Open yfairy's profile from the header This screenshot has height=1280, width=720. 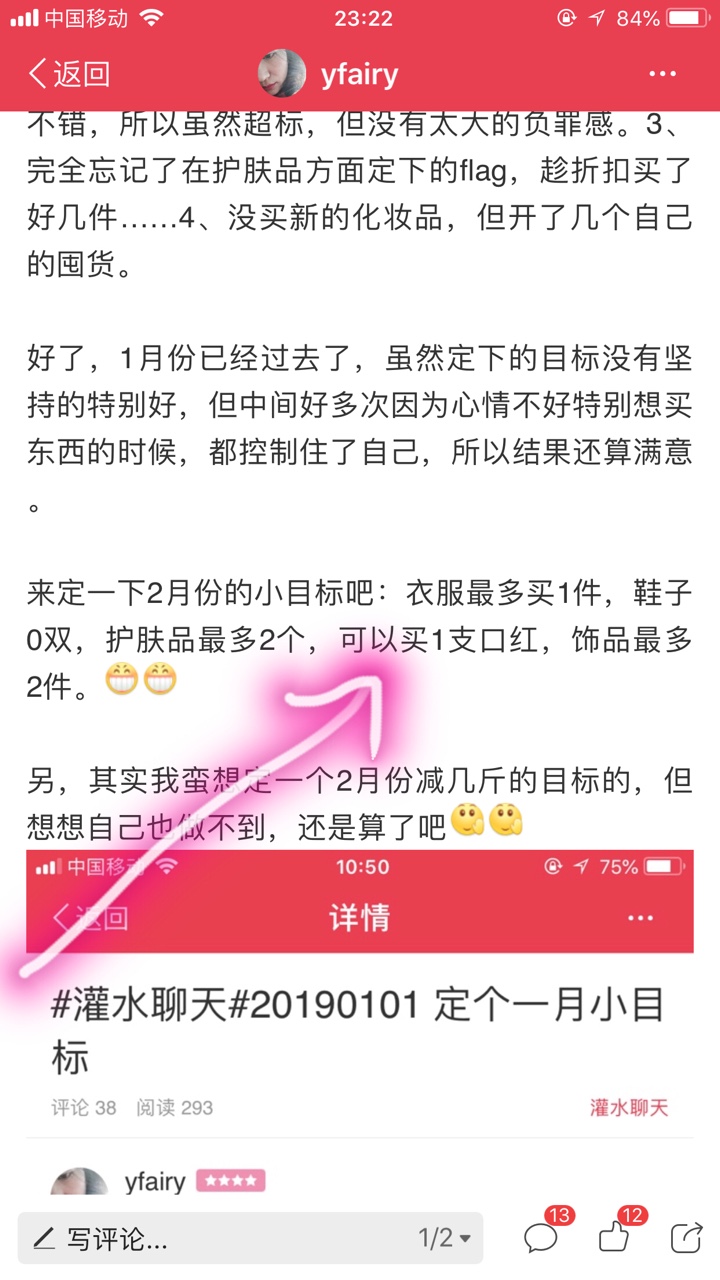329,74
